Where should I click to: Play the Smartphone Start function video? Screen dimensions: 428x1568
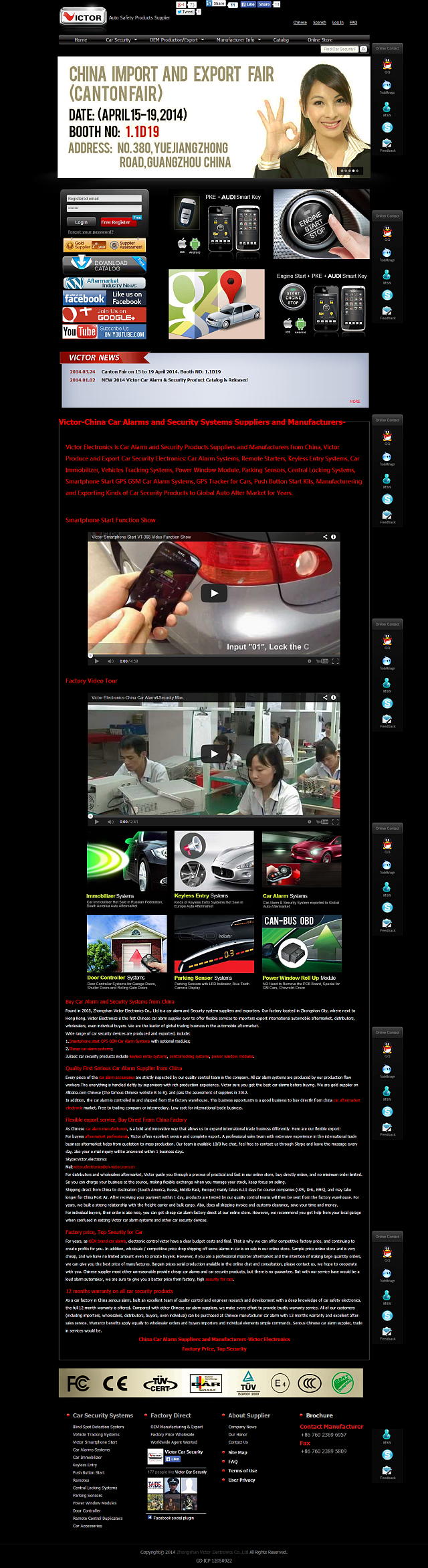pyautogui.click(x=214, y=593)
